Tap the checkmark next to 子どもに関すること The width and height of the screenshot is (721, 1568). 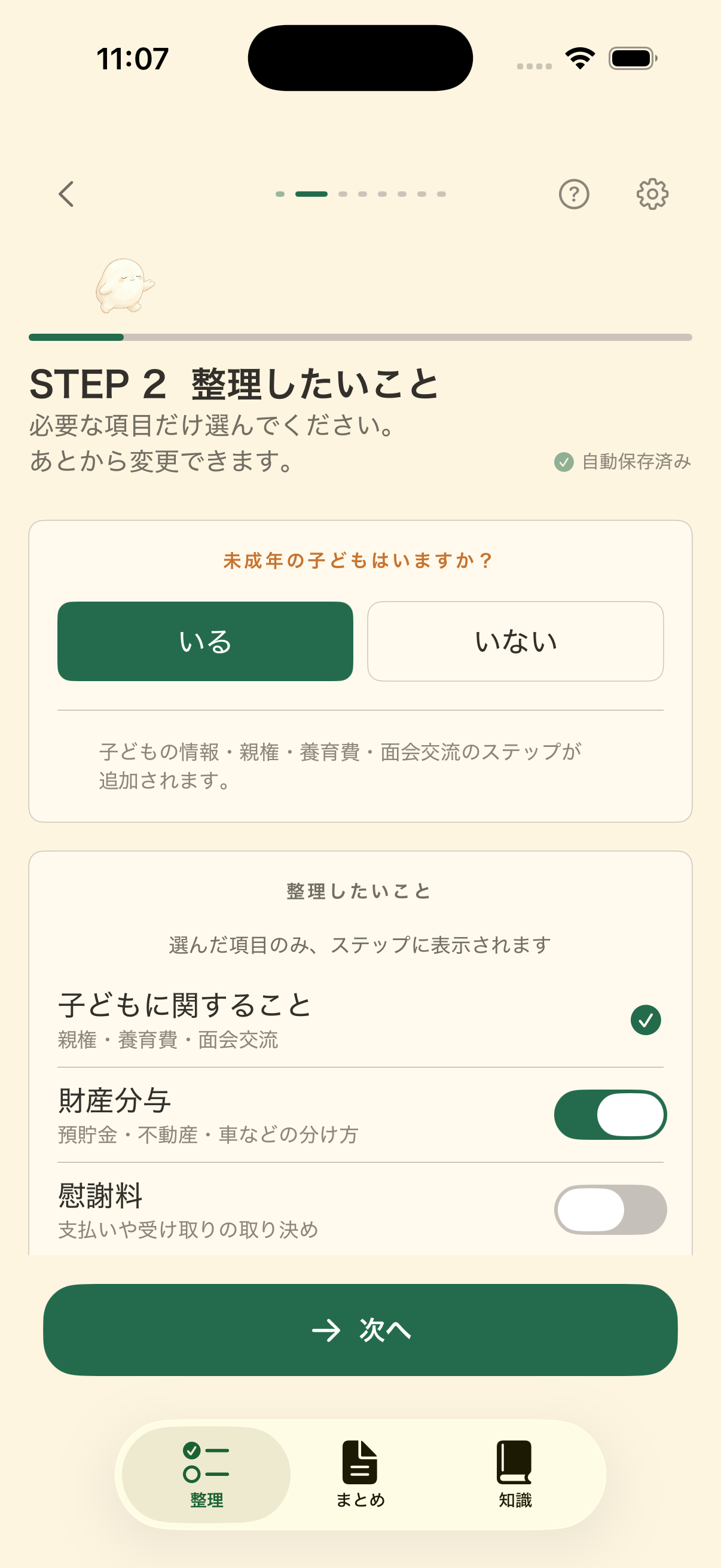[646, 1020]
